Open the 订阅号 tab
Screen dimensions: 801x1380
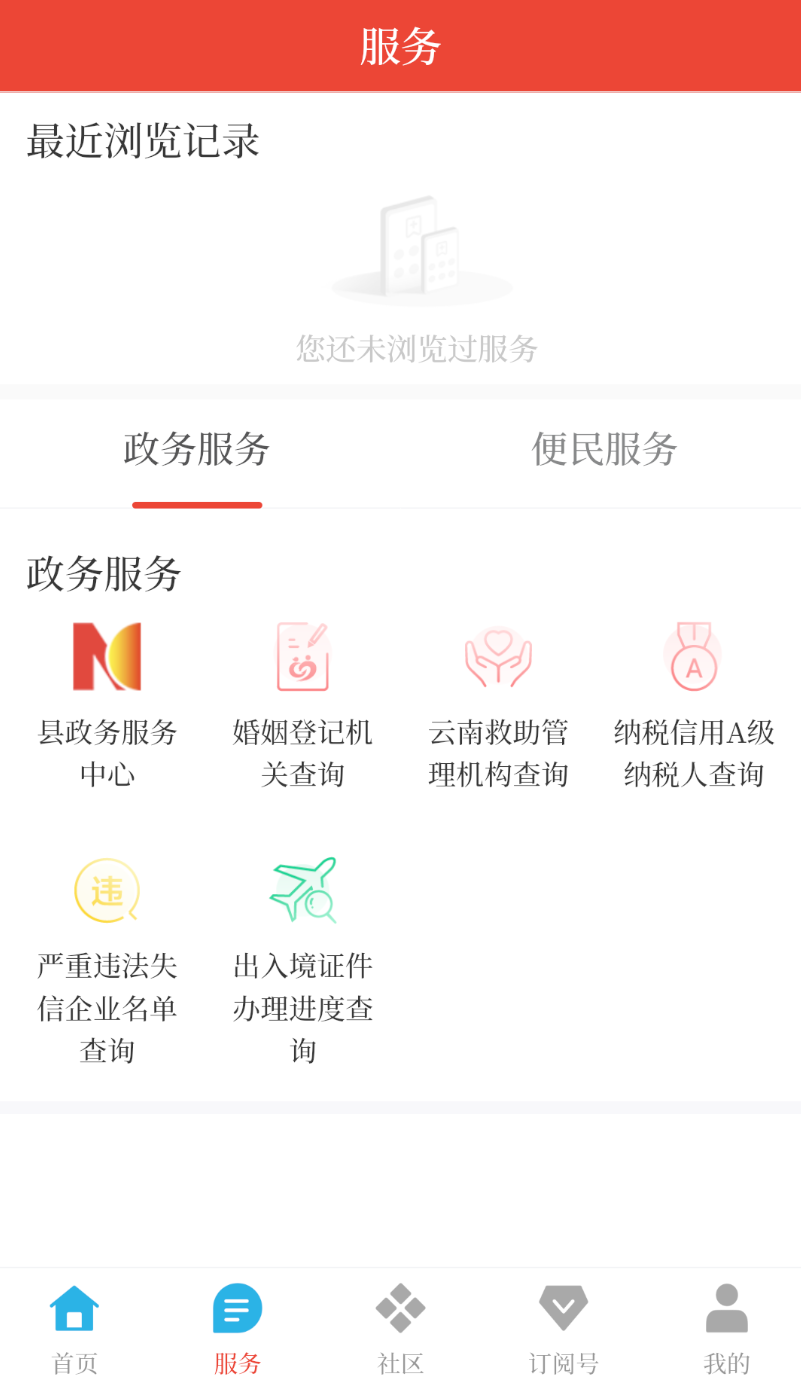563,1327
